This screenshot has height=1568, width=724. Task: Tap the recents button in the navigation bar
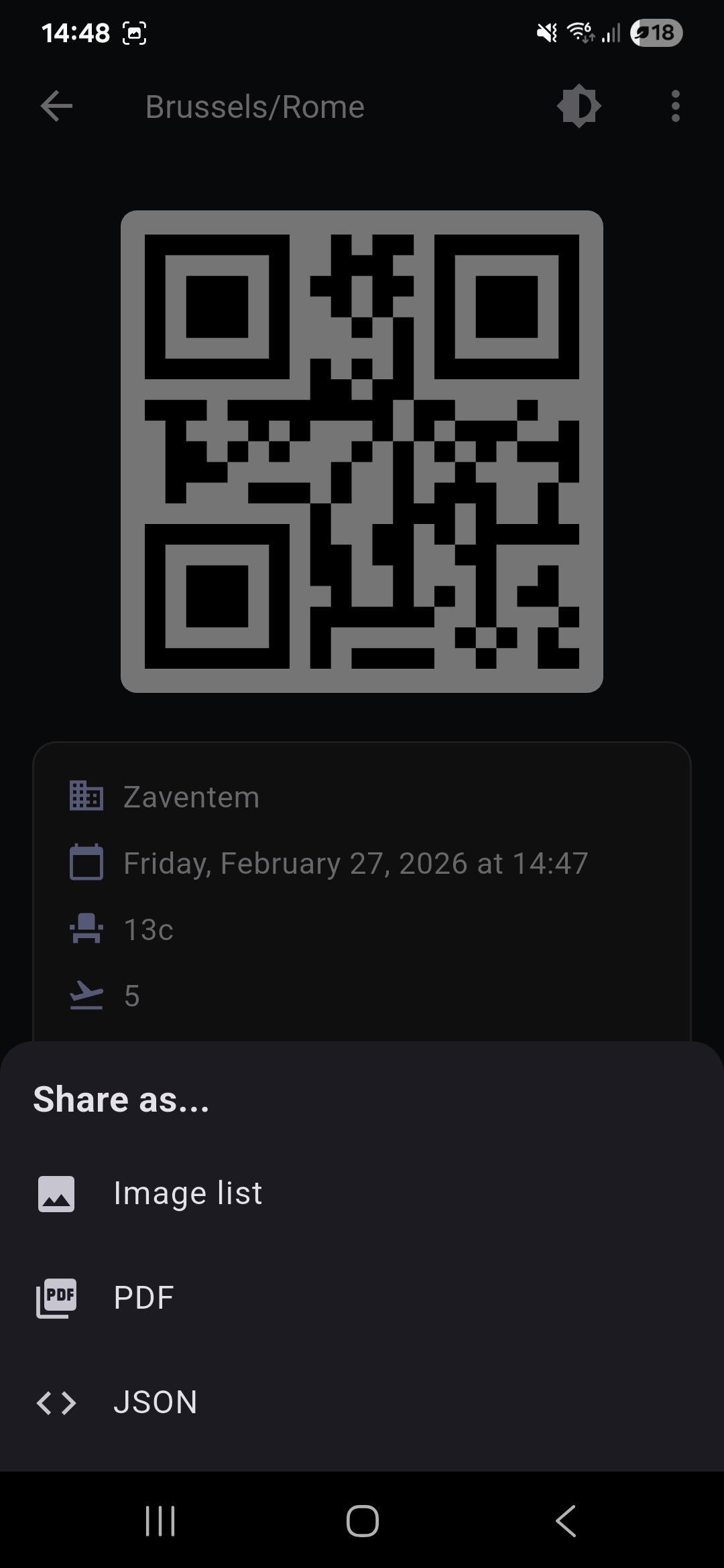pyautogui.click(x=159, y=1521)
